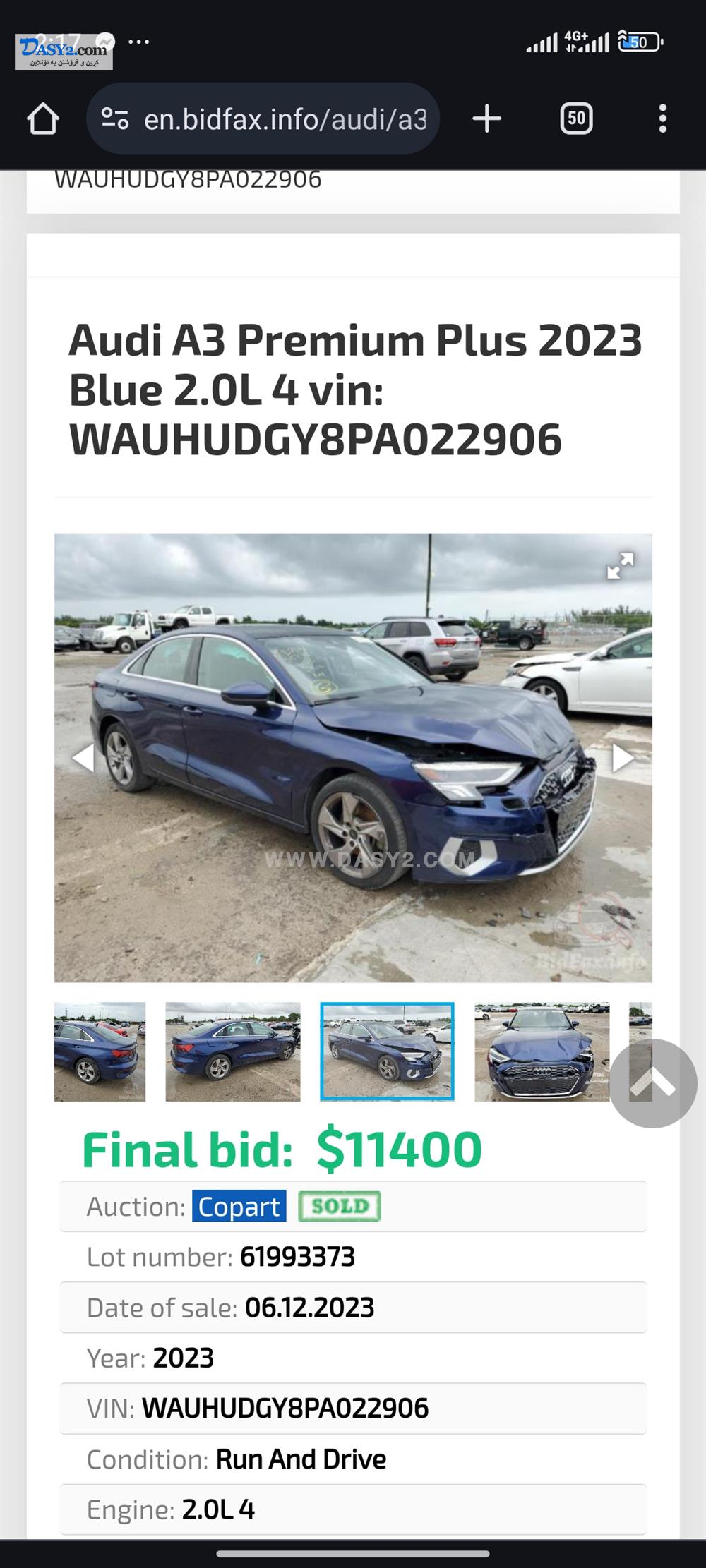Jump back to top of page
This screenshot has height=1568, width=706.
pyautogui.click(x=653, y=1083)
